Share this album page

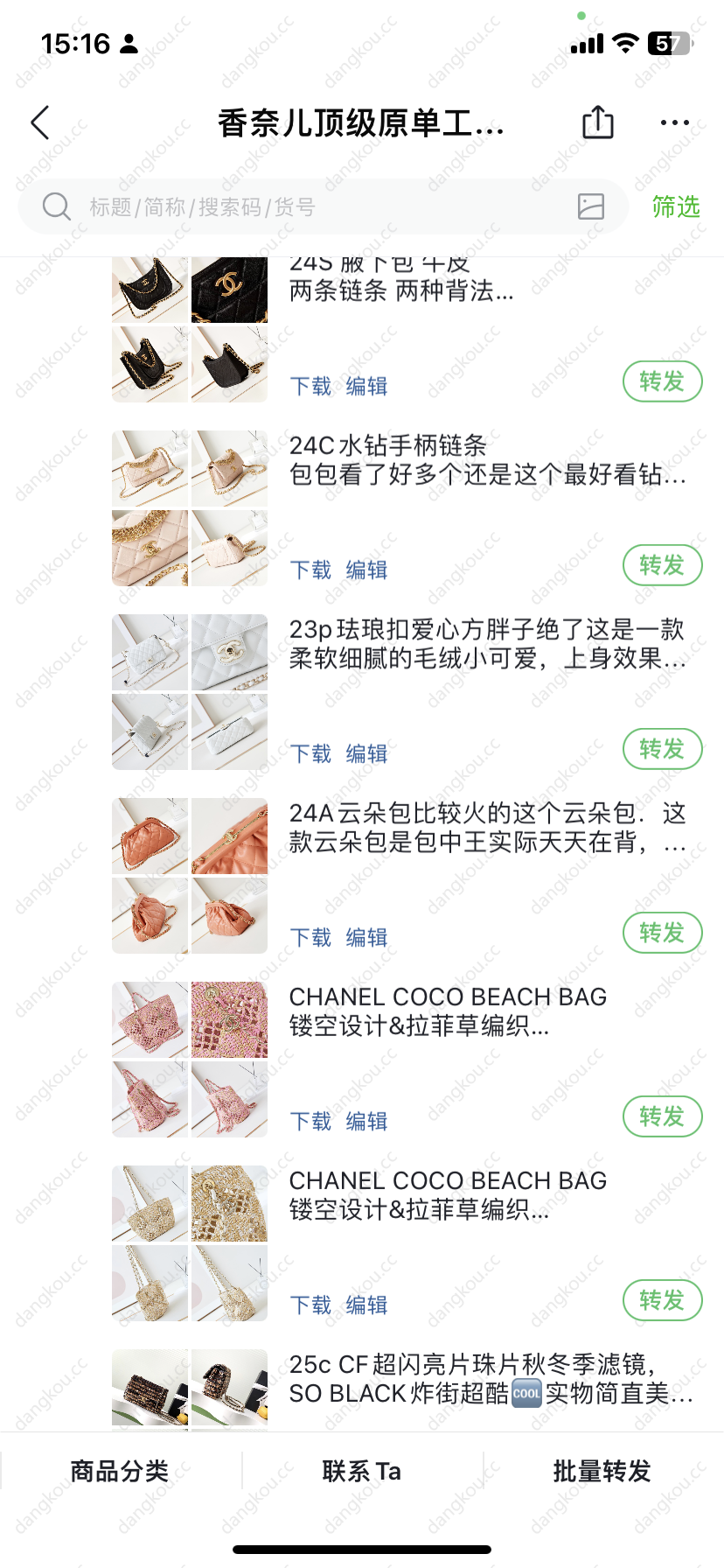coord(598,122)
